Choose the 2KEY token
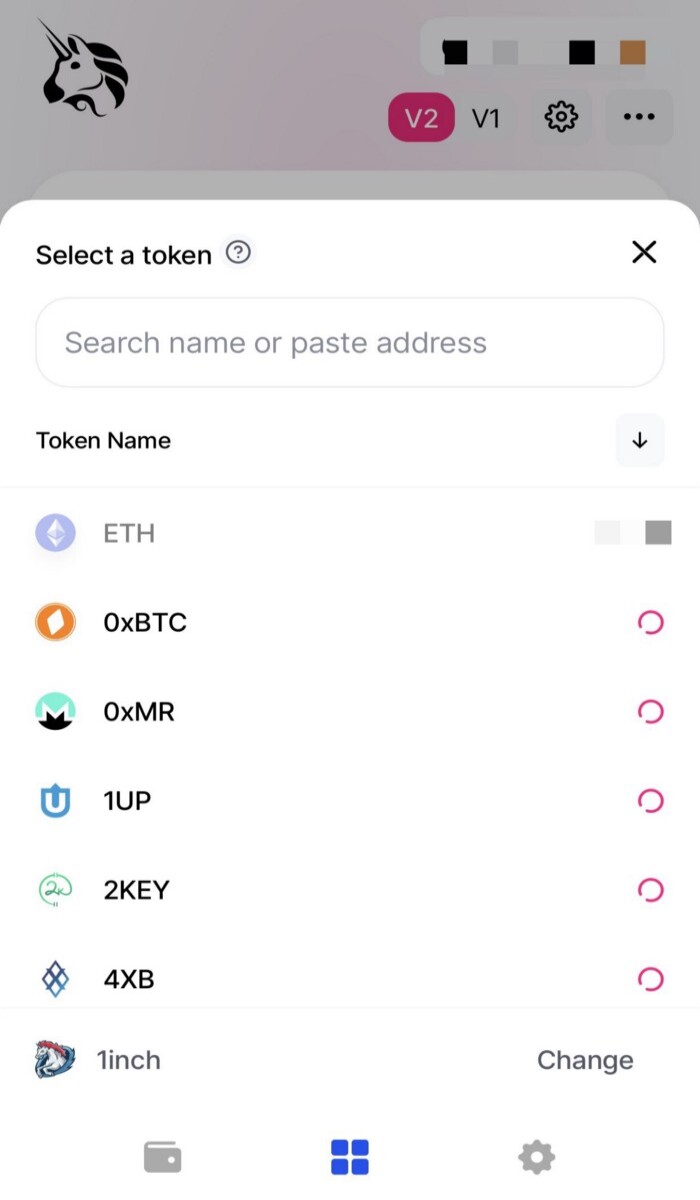This screenshot has height=1200, width=700. (x=350, y=889)
